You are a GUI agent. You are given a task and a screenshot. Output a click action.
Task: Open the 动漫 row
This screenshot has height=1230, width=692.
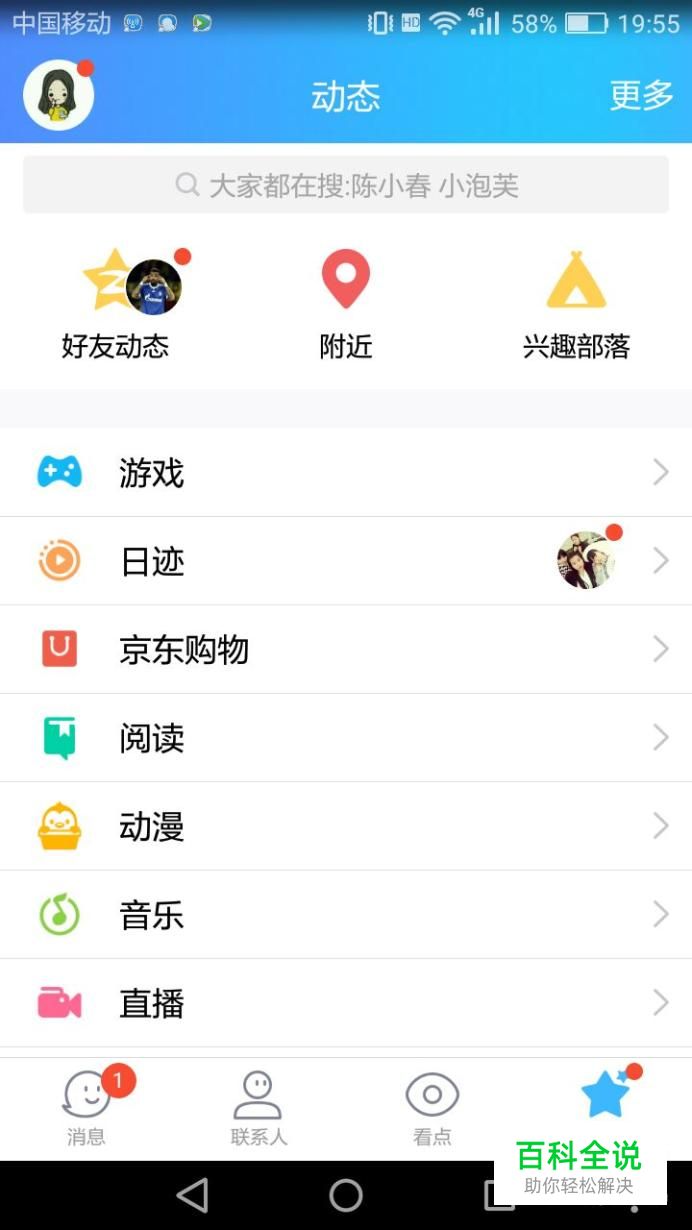point(346,827)
